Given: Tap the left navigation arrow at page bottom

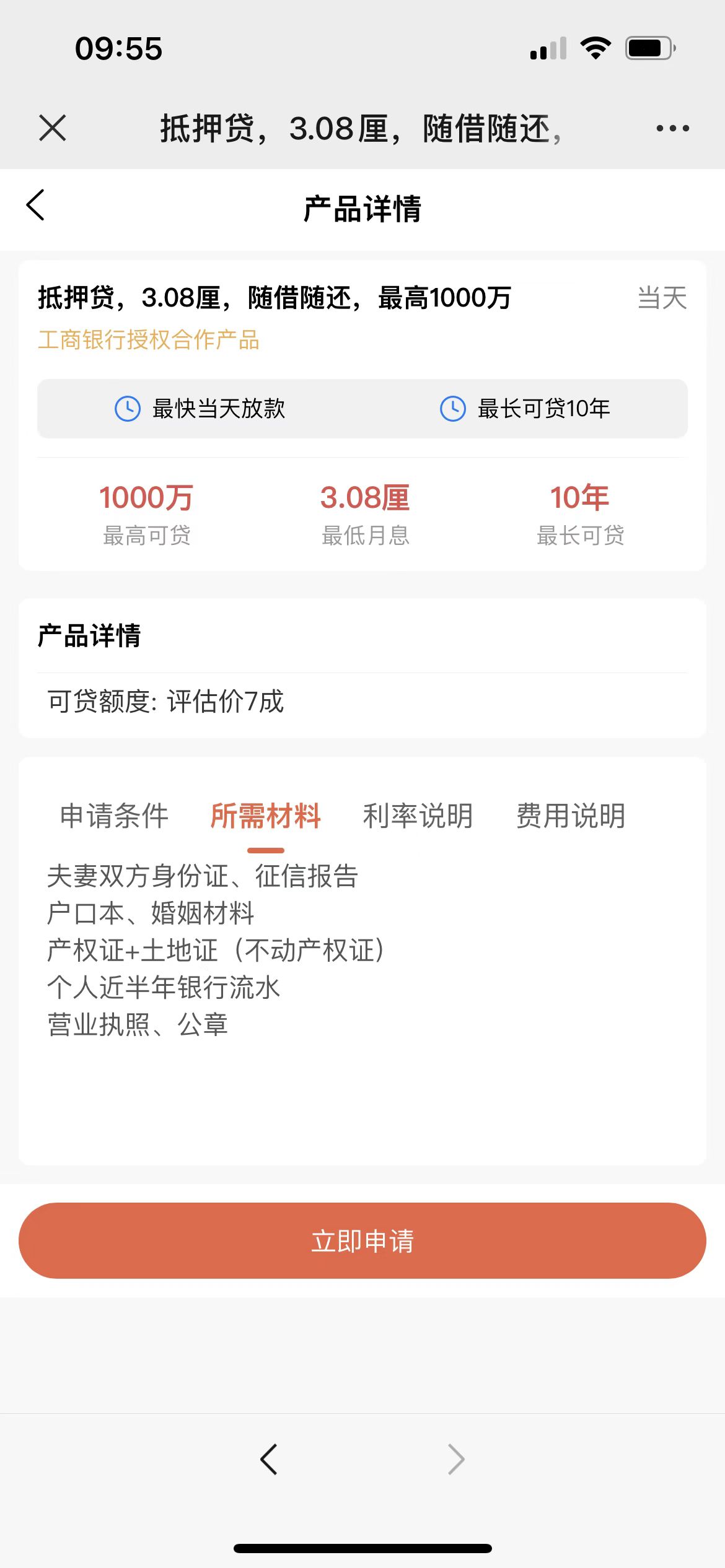Looking at the screenshot, I should pos(269,1458).
